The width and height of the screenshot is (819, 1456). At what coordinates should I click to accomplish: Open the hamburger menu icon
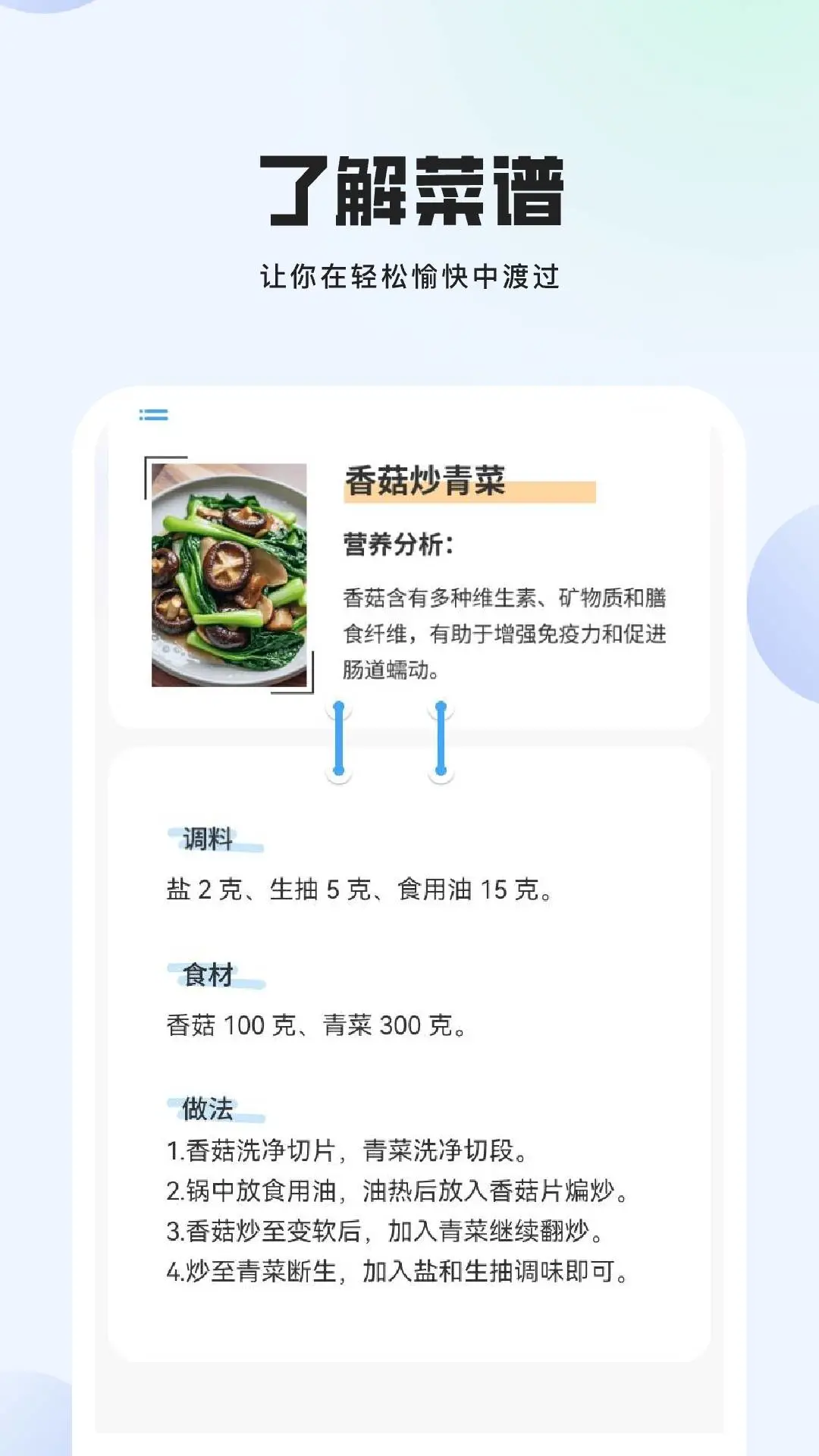pos(152,413)
